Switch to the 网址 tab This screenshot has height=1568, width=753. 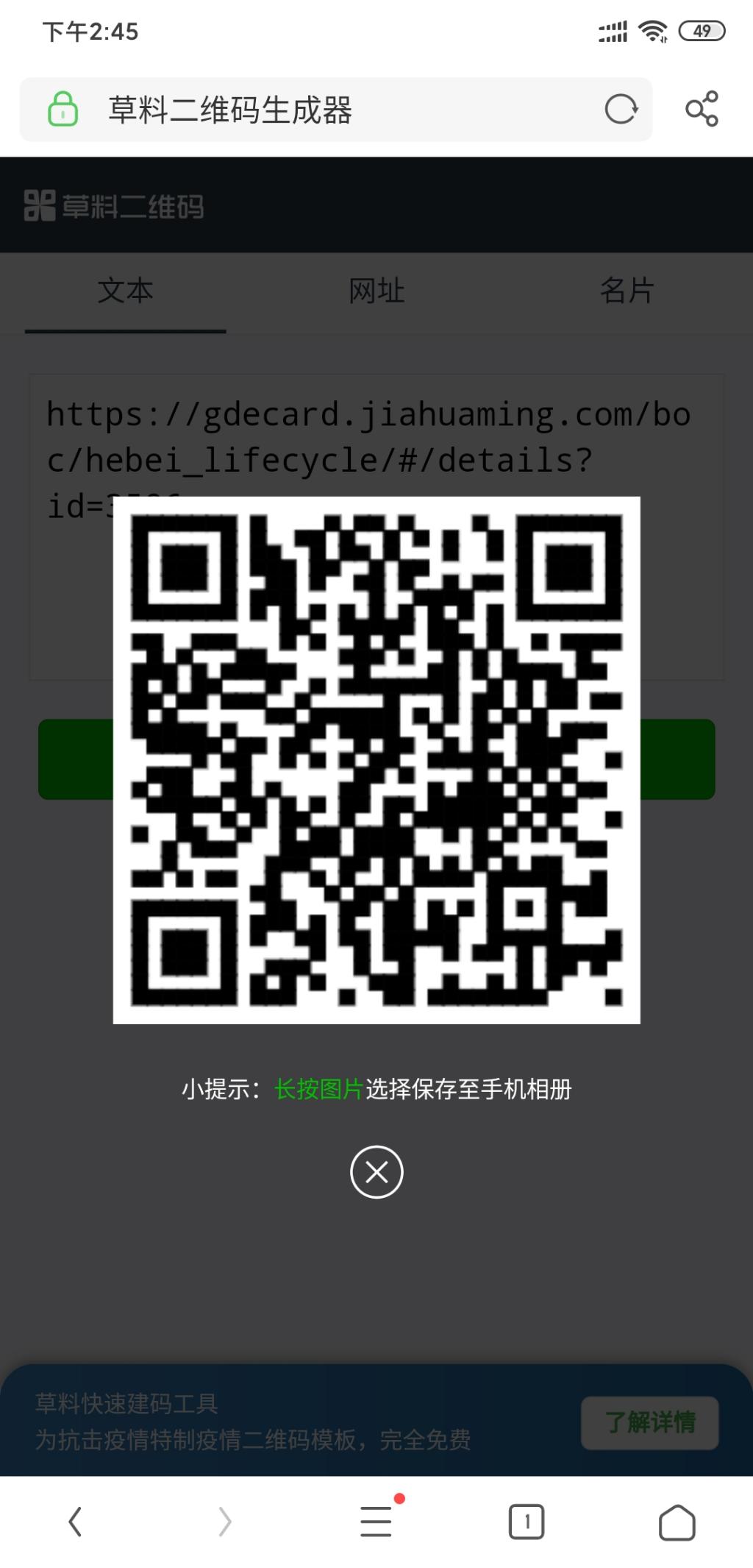[376, 291]
